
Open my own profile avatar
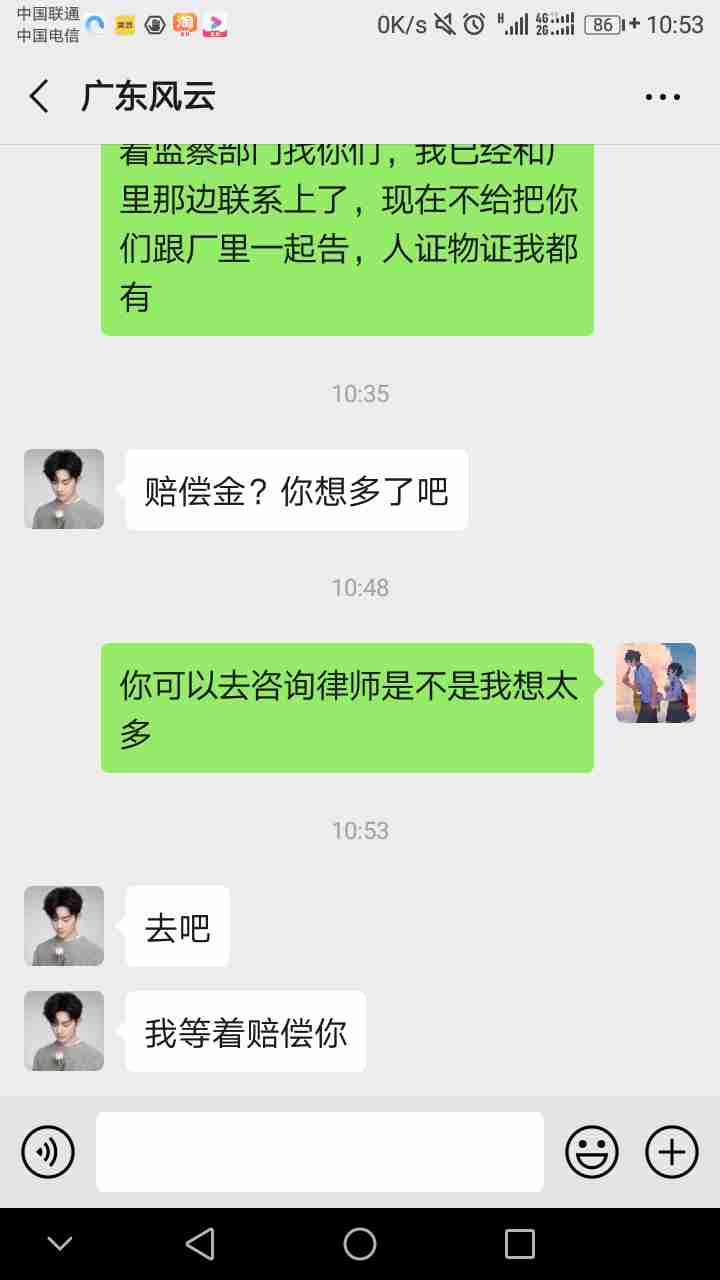[x=656, y=683]
